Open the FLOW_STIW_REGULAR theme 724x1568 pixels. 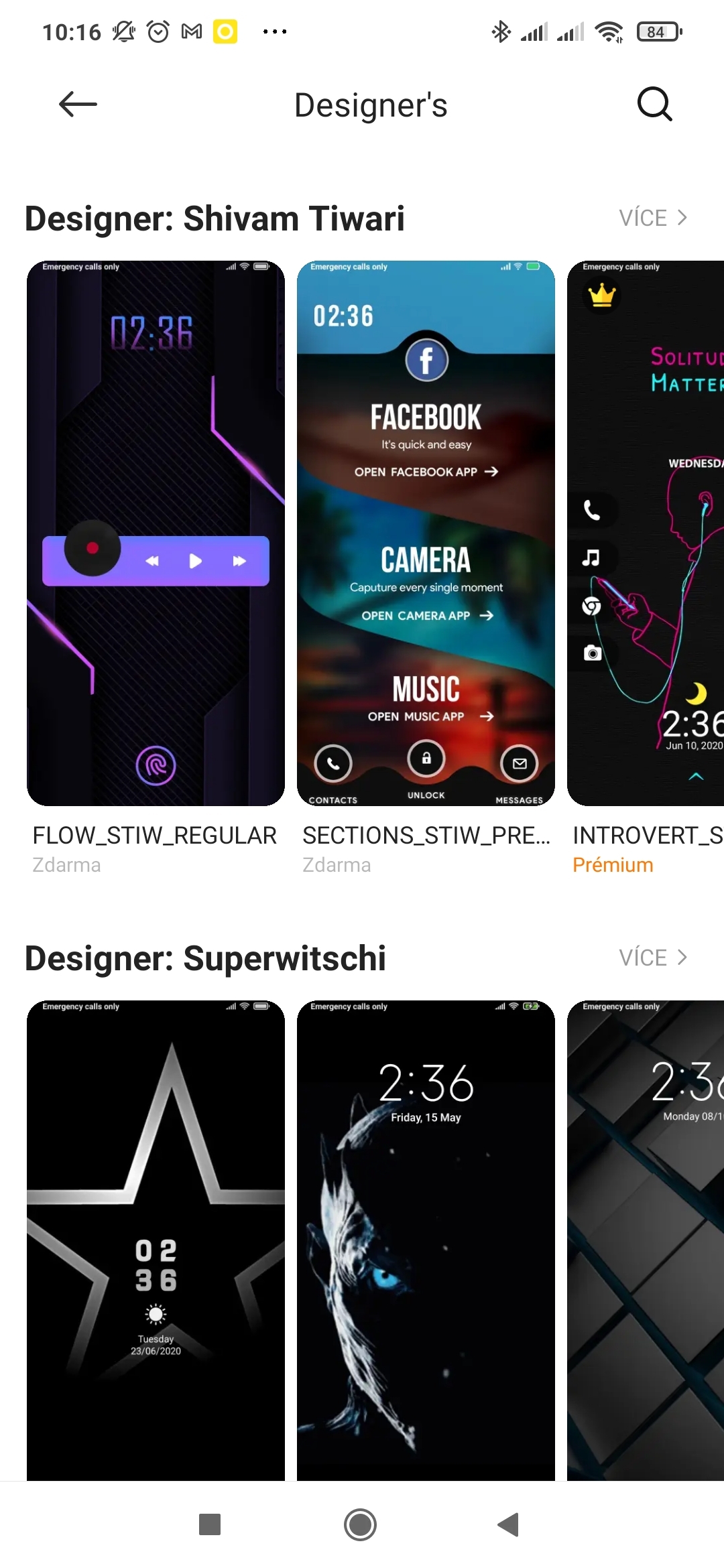[156, 533]
